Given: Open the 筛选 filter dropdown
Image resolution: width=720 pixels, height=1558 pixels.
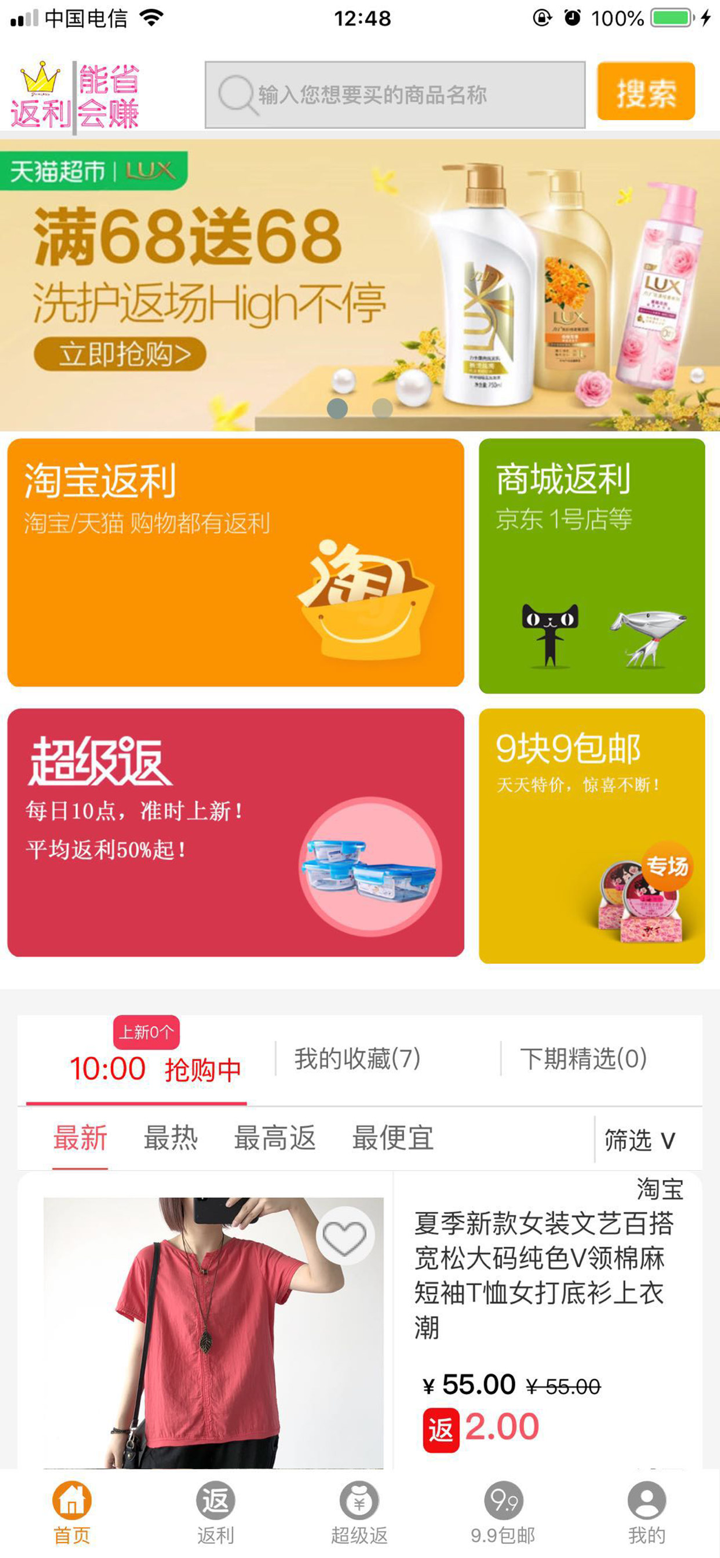Looking at the screenshot, I should [644, 1140].
